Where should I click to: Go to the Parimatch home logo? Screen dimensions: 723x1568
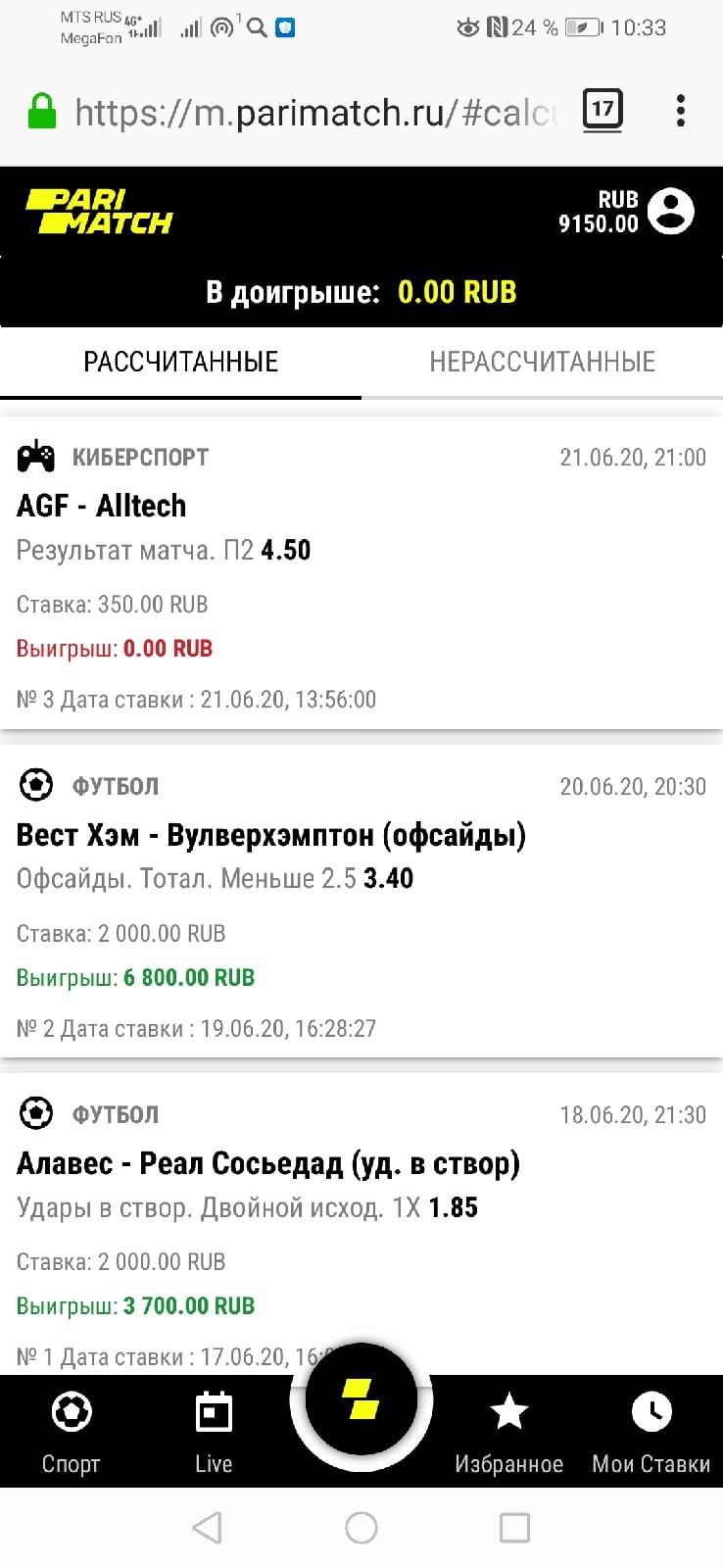point(99,212)
